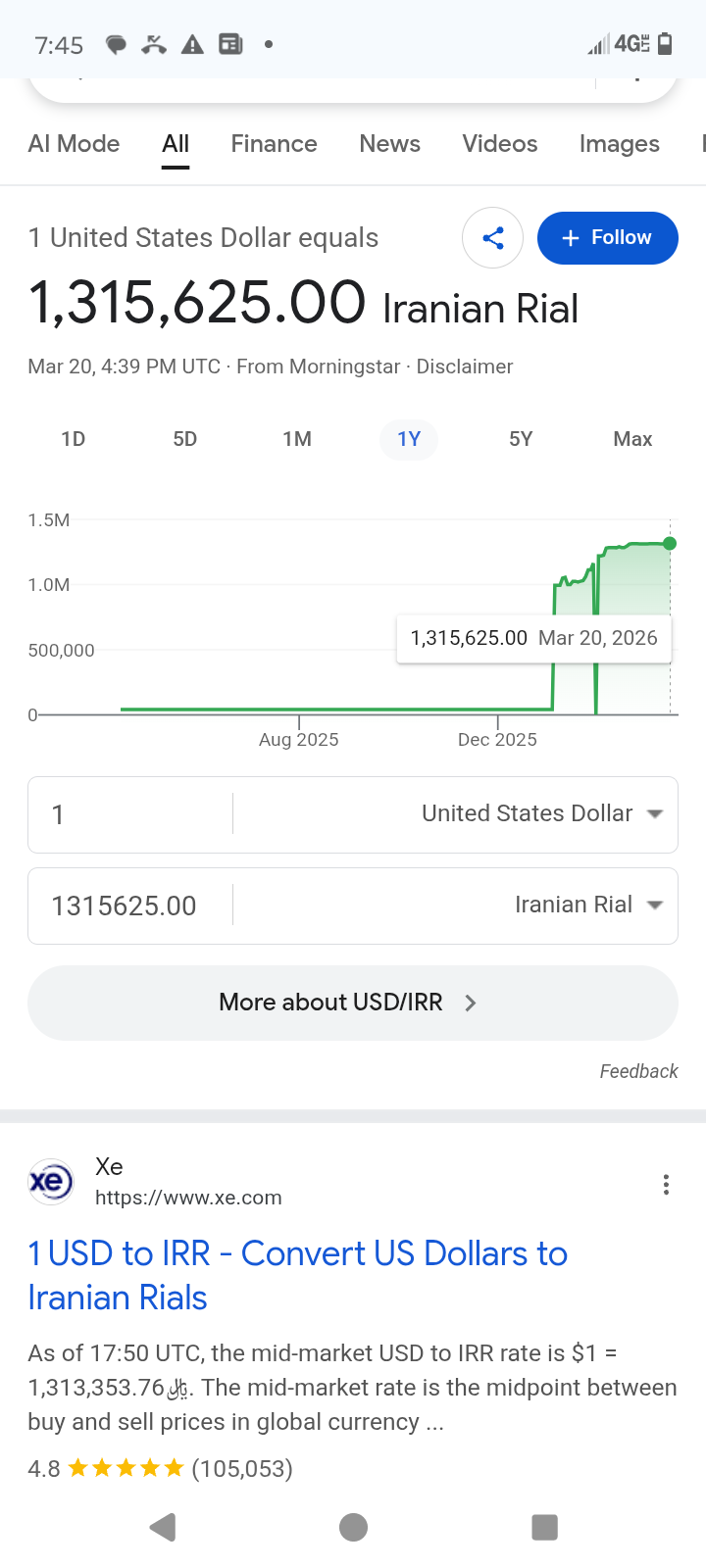
Task: Open the three-dot menu on the Xe result
Action: pyautogui.click(x=666, y=1185)
